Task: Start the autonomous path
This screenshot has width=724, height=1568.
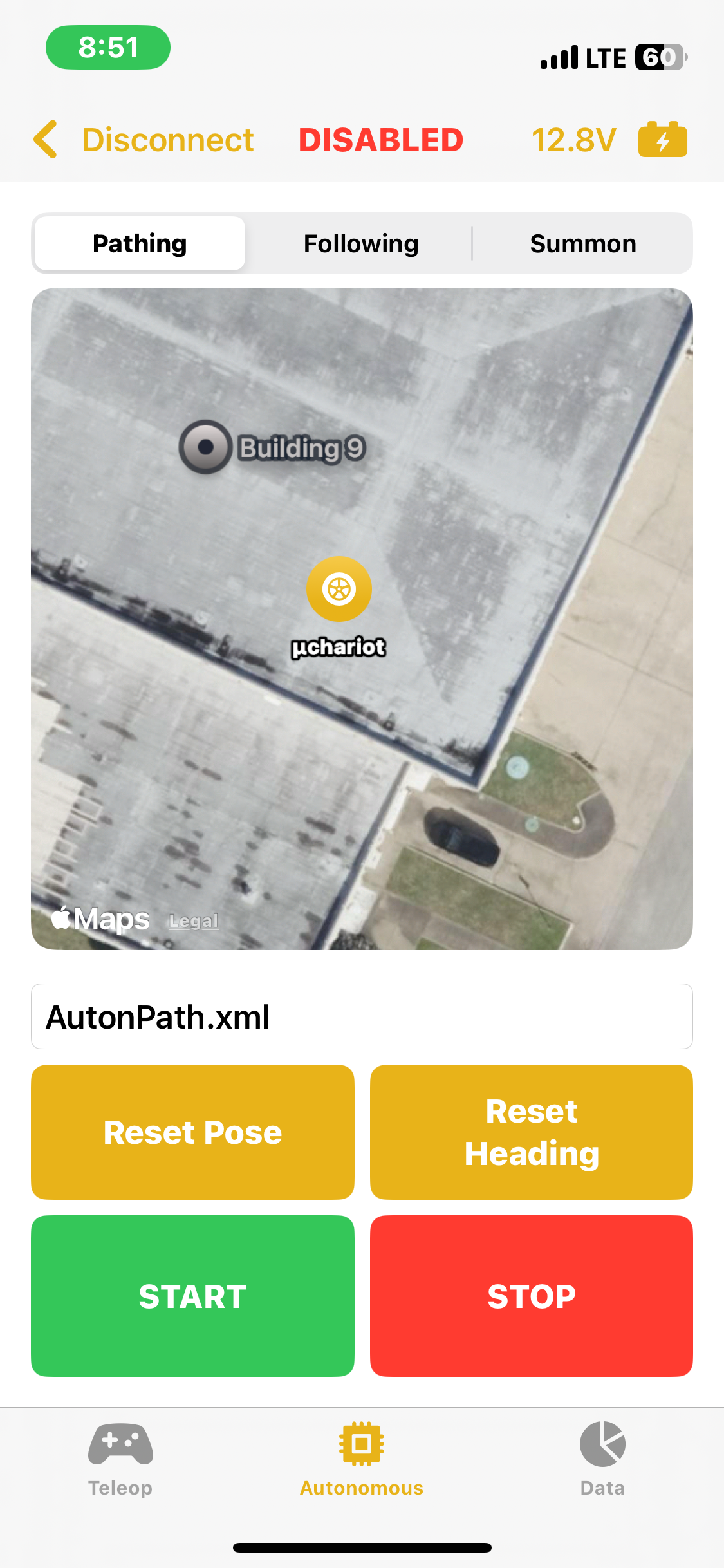Action: [x=192, y=1296]
